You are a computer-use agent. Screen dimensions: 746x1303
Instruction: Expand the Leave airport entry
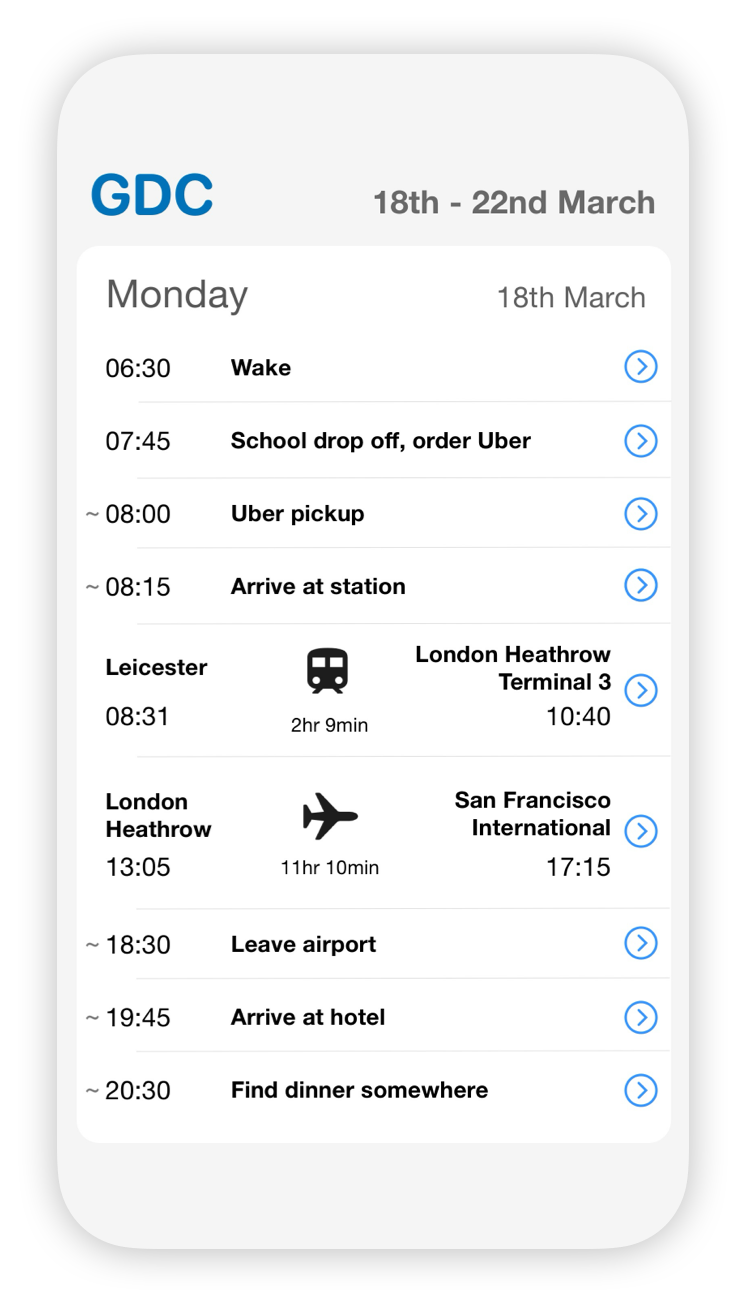click(x=641, y=943)
